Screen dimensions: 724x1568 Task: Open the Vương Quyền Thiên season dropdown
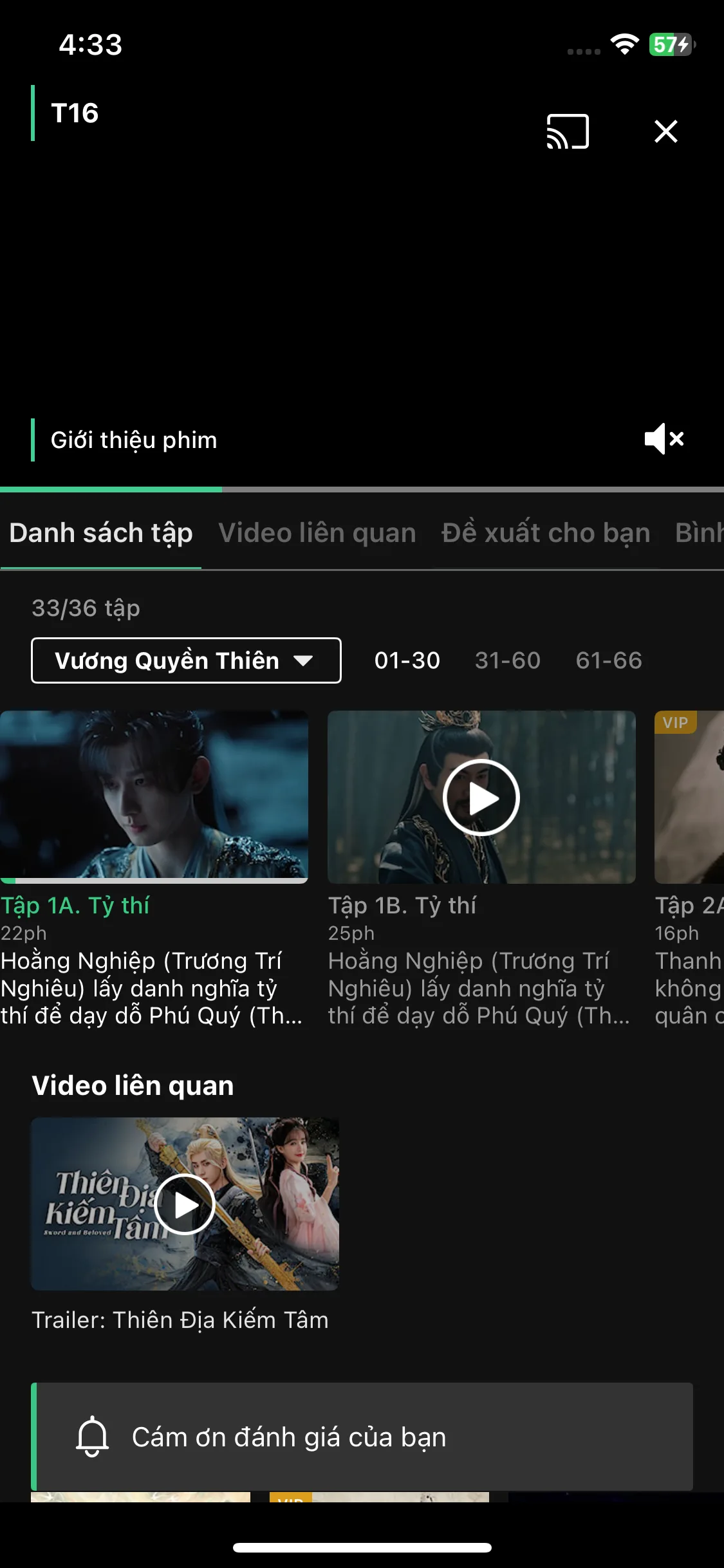click(x=186, y=660)
